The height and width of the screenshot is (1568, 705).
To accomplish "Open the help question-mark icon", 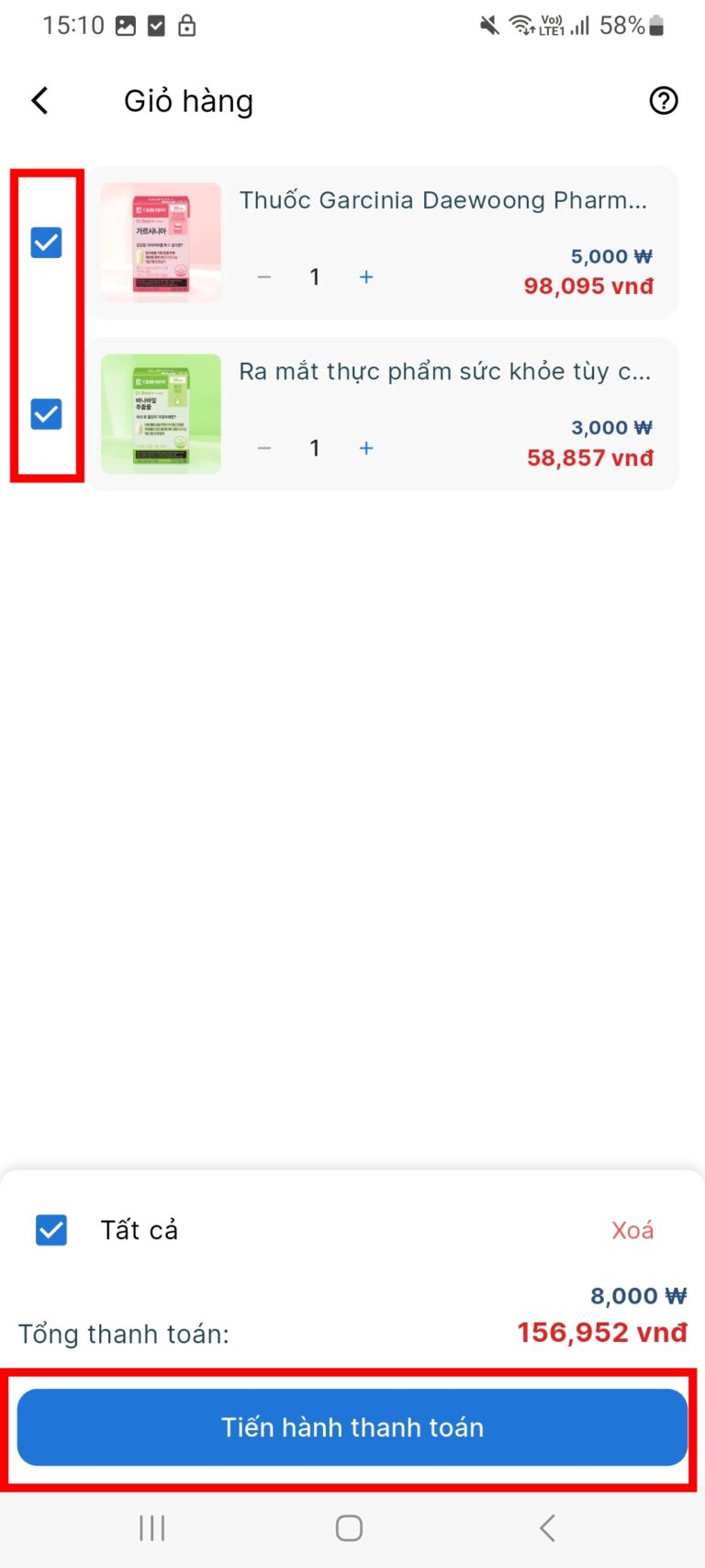I will [x=663, y=101].
